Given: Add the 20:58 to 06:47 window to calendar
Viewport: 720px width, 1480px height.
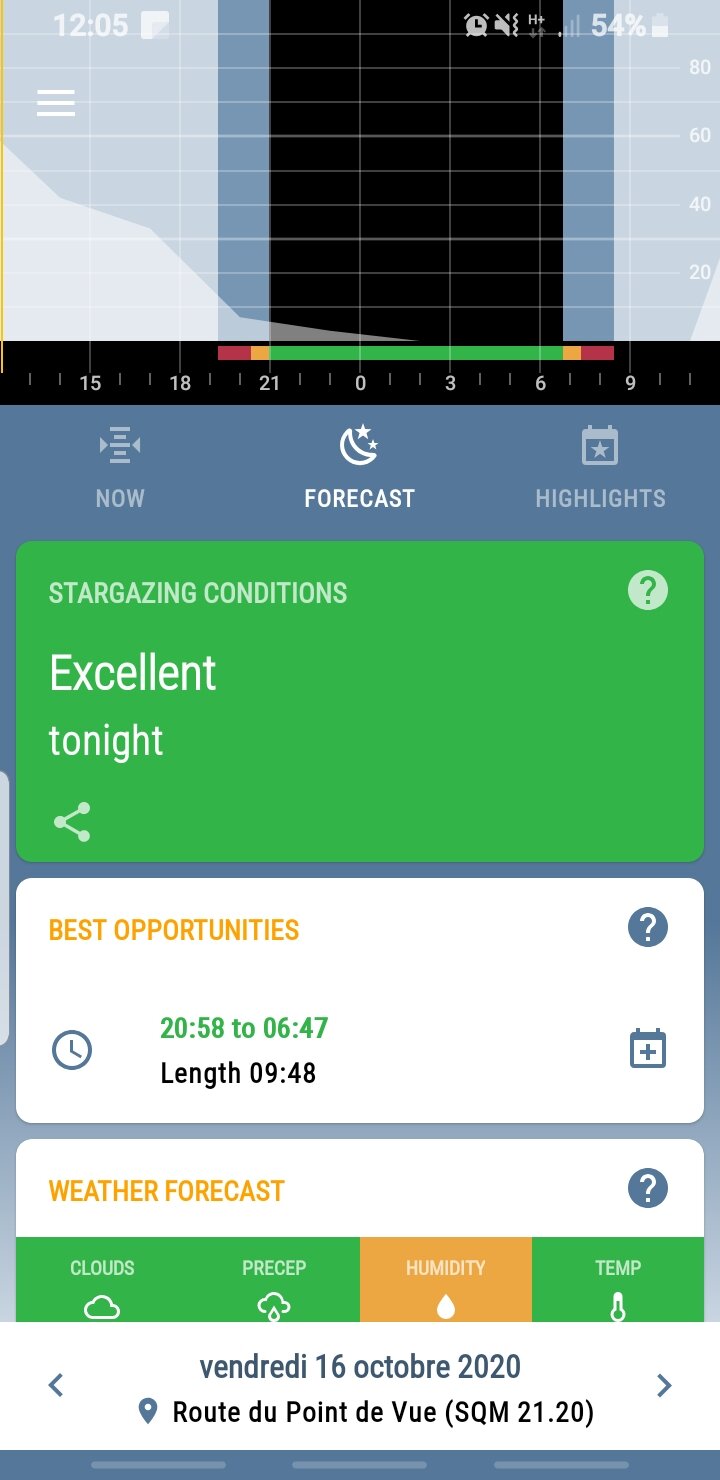Looking at the screenshot, I should click(647, 1049).
